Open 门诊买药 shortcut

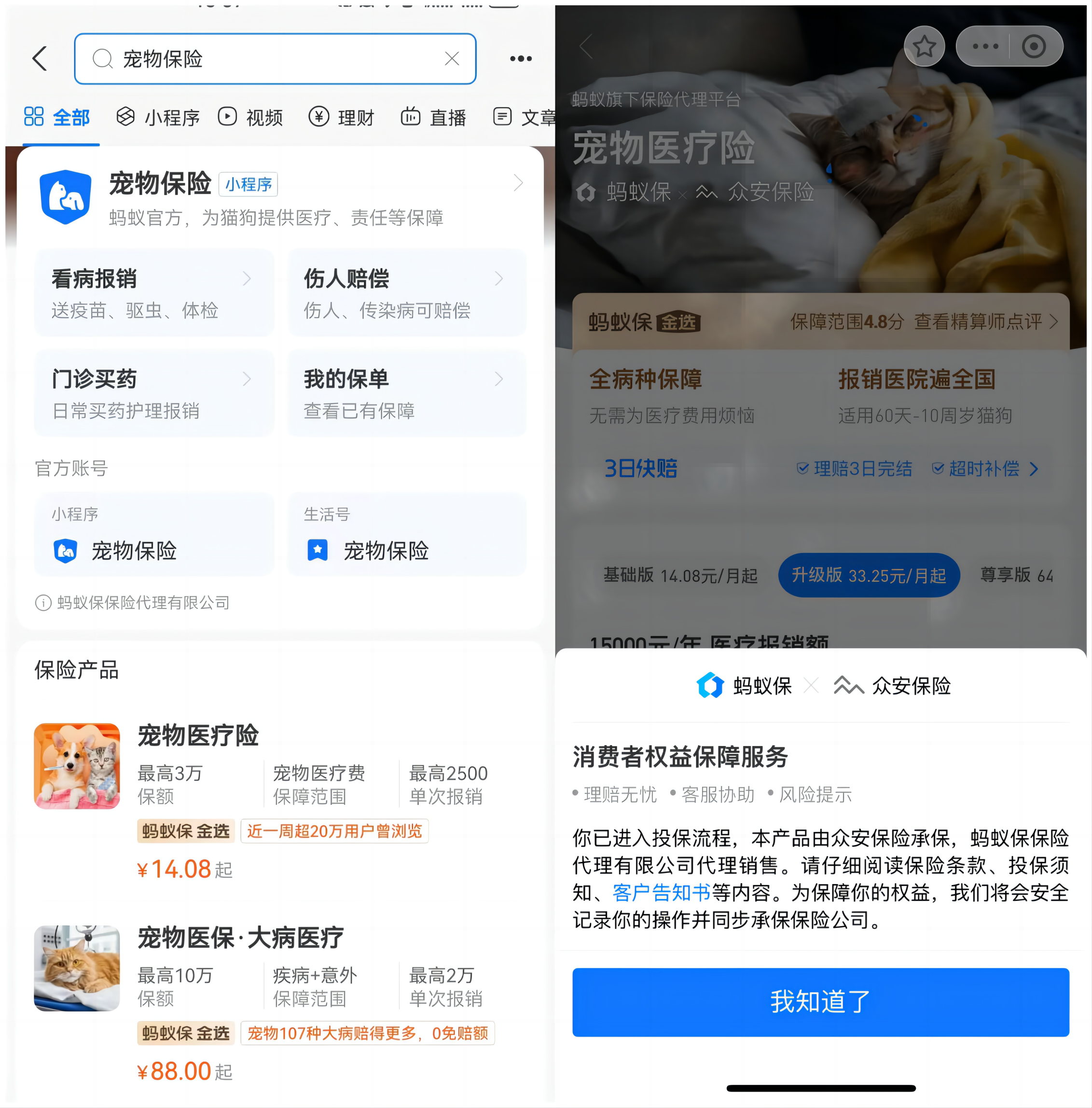pos(154,393)
